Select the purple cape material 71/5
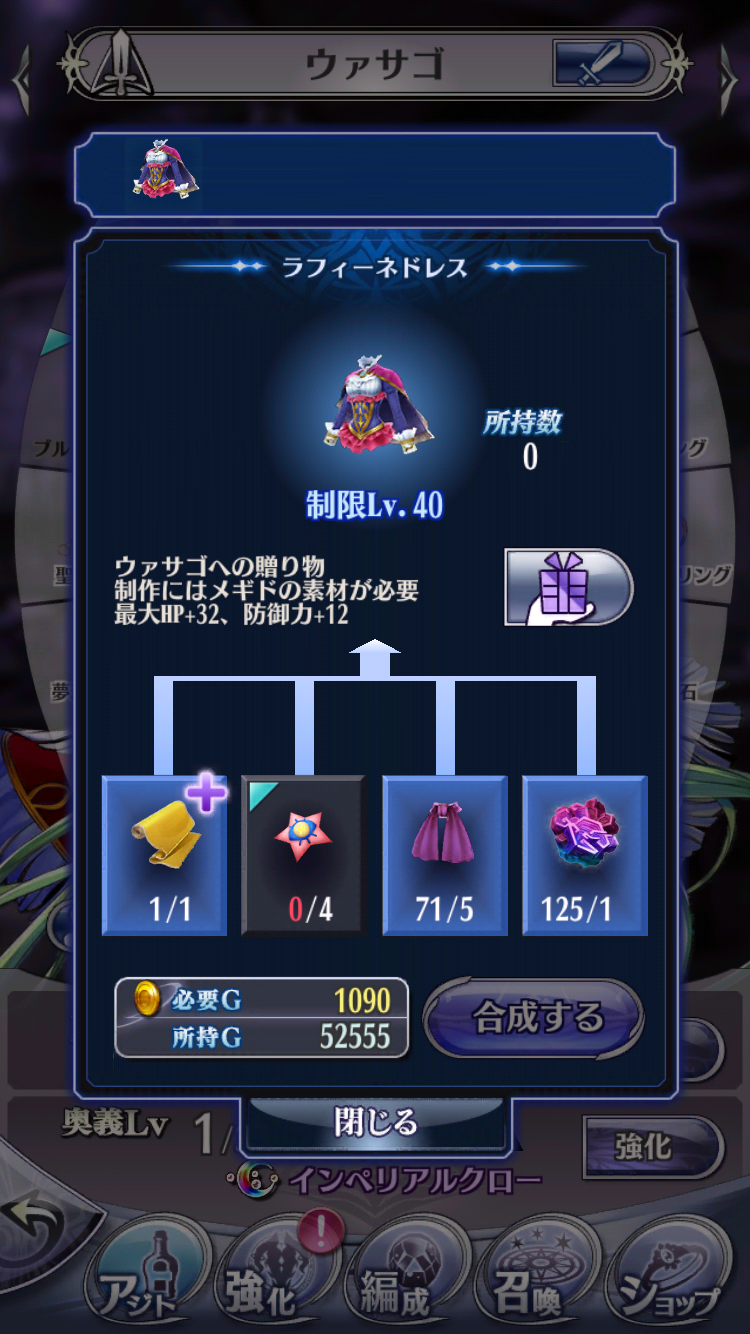Viewport: 750px width, 1334px height. (445, 856)
